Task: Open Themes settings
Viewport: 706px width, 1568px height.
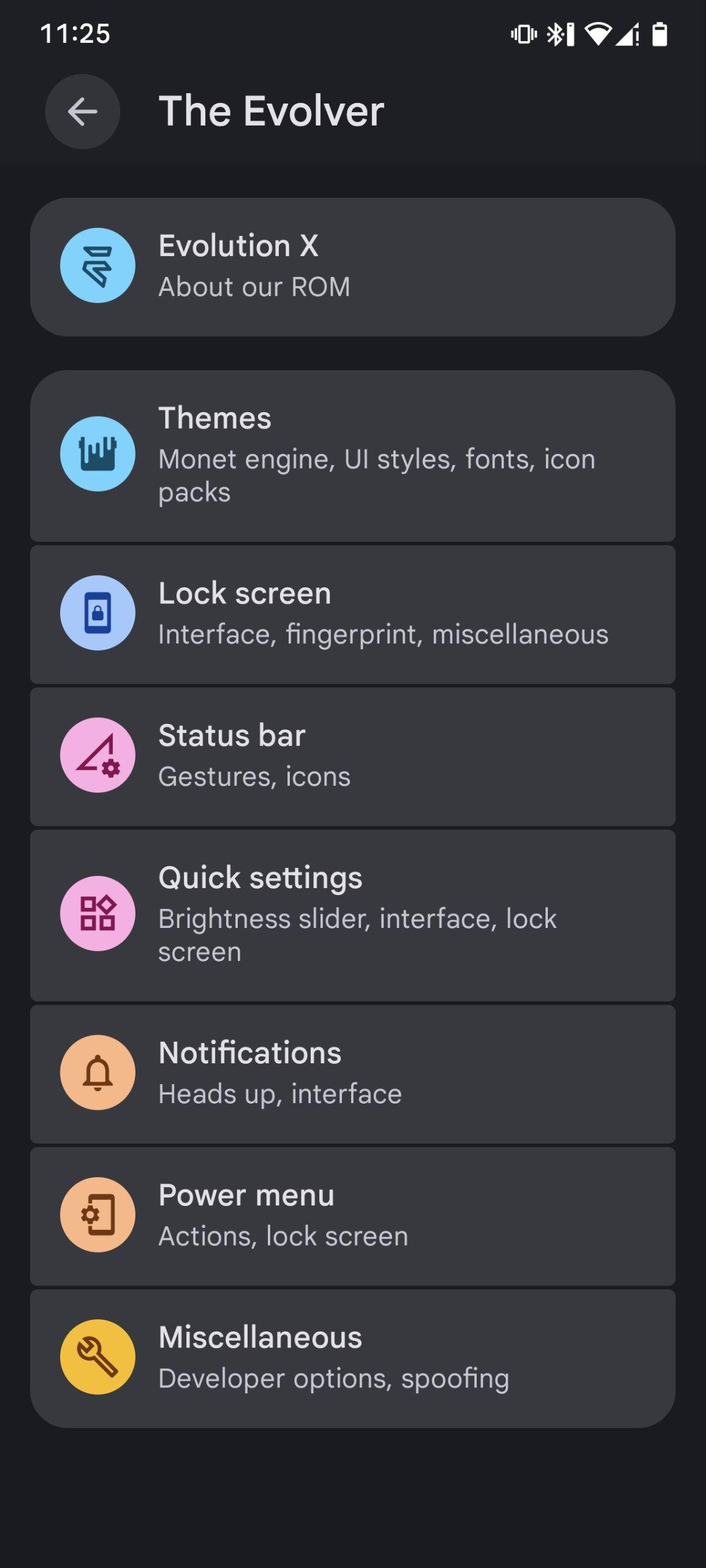Action: [352, 455]
